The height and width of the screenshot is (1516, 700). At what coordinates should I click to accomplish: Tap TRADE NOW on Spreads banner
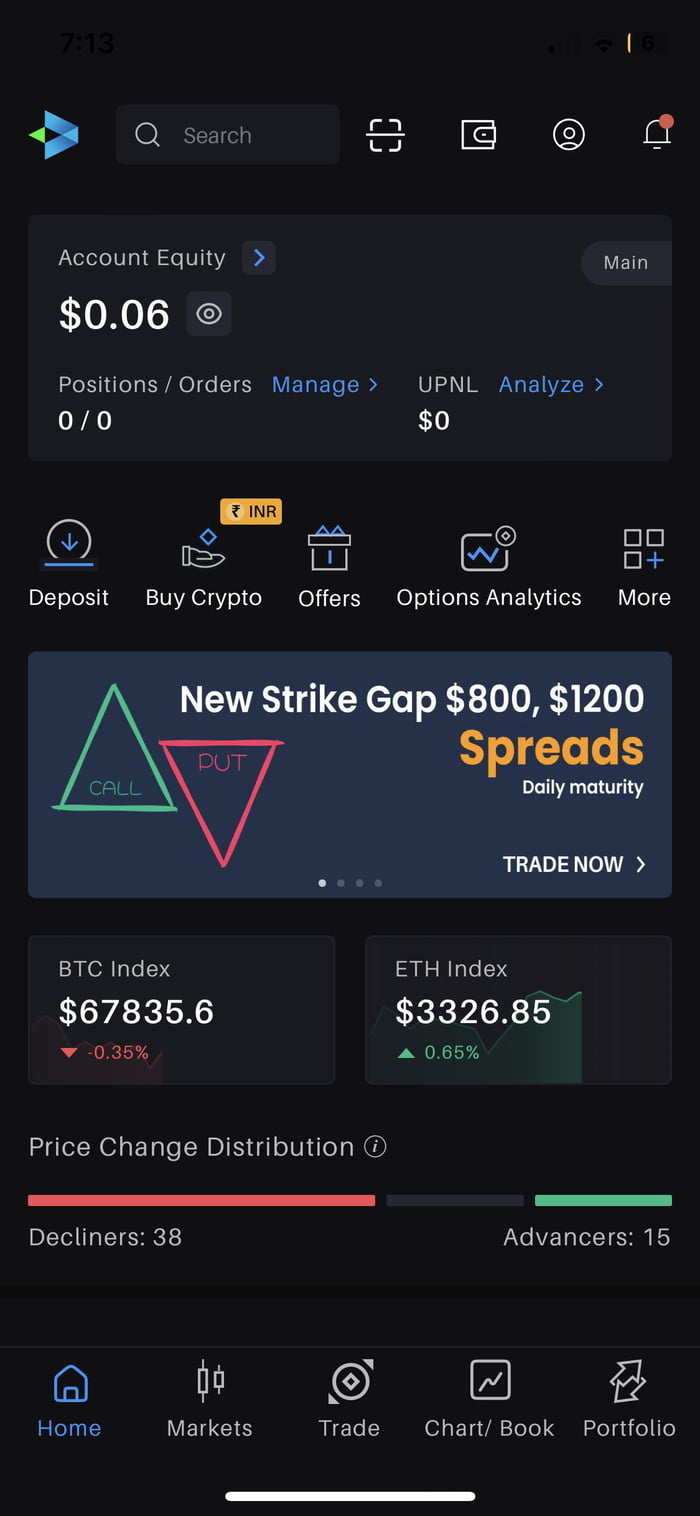coord(574,864)
